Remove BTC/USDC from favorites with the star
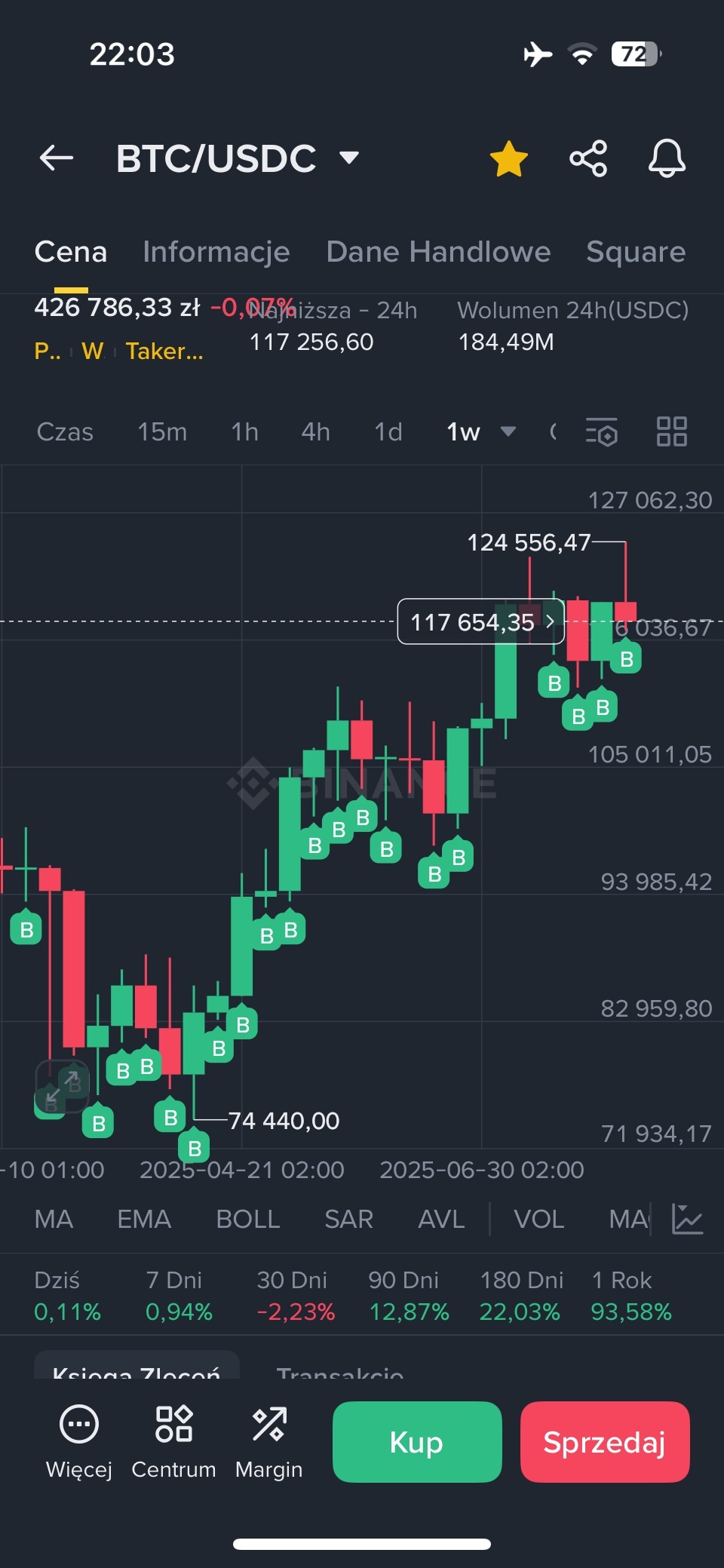Screen dimensions: 724x1568 509,159
